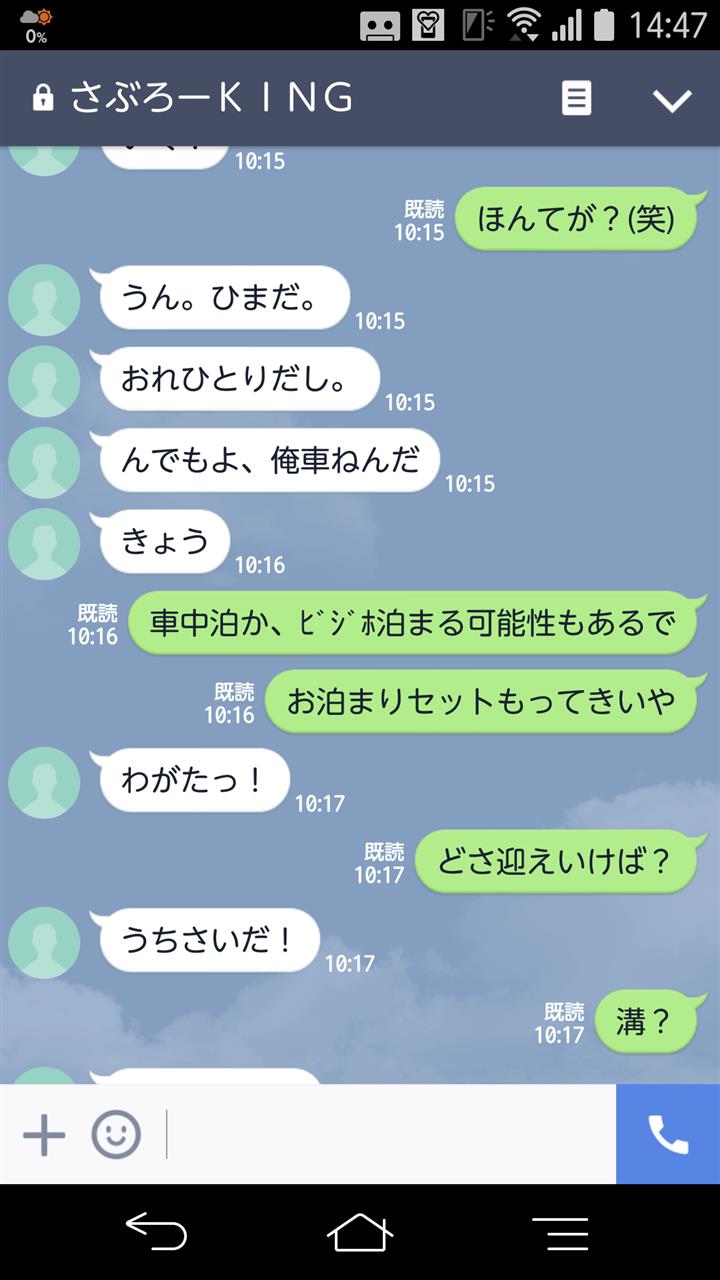Screen dimensions: 720x1280
Task: Focus the message text field
Action: coord(390,1135)
